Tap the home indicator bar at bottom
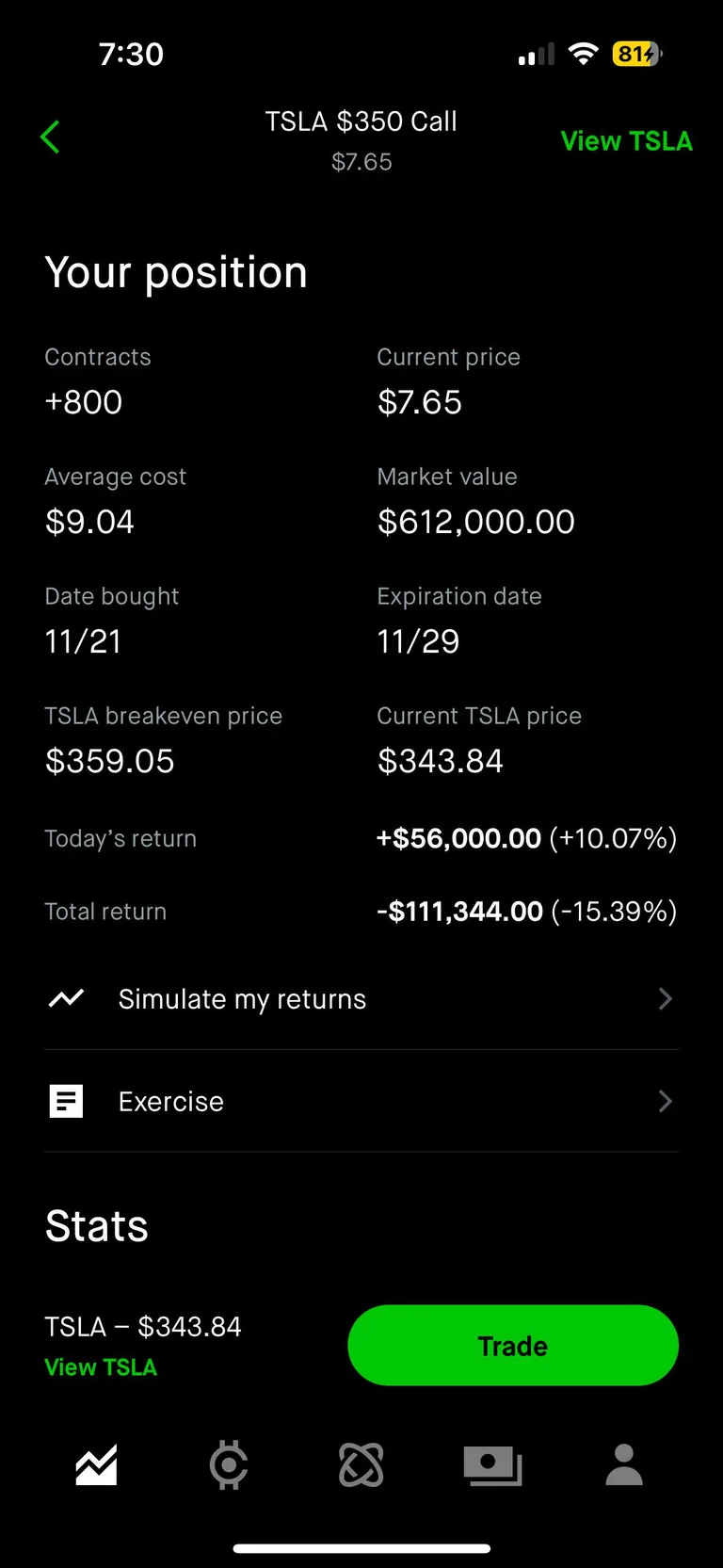Viewport: 723px width, 1568px height. (x=361, y=1545)
